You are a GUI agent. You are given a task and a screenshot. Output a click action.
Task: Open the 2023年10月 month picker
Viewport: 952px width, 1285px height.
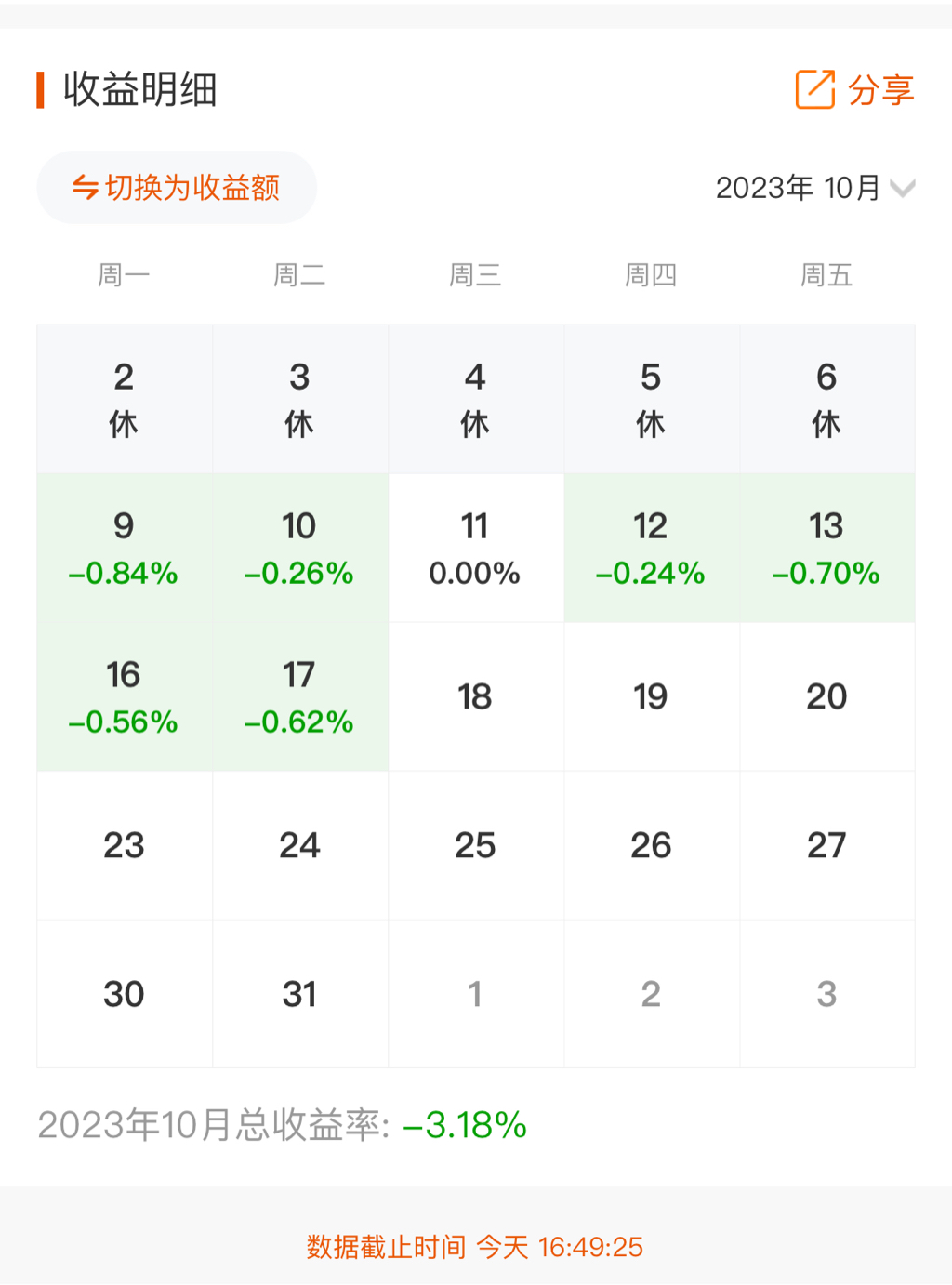pyautogui.click(x=814, y=188)
